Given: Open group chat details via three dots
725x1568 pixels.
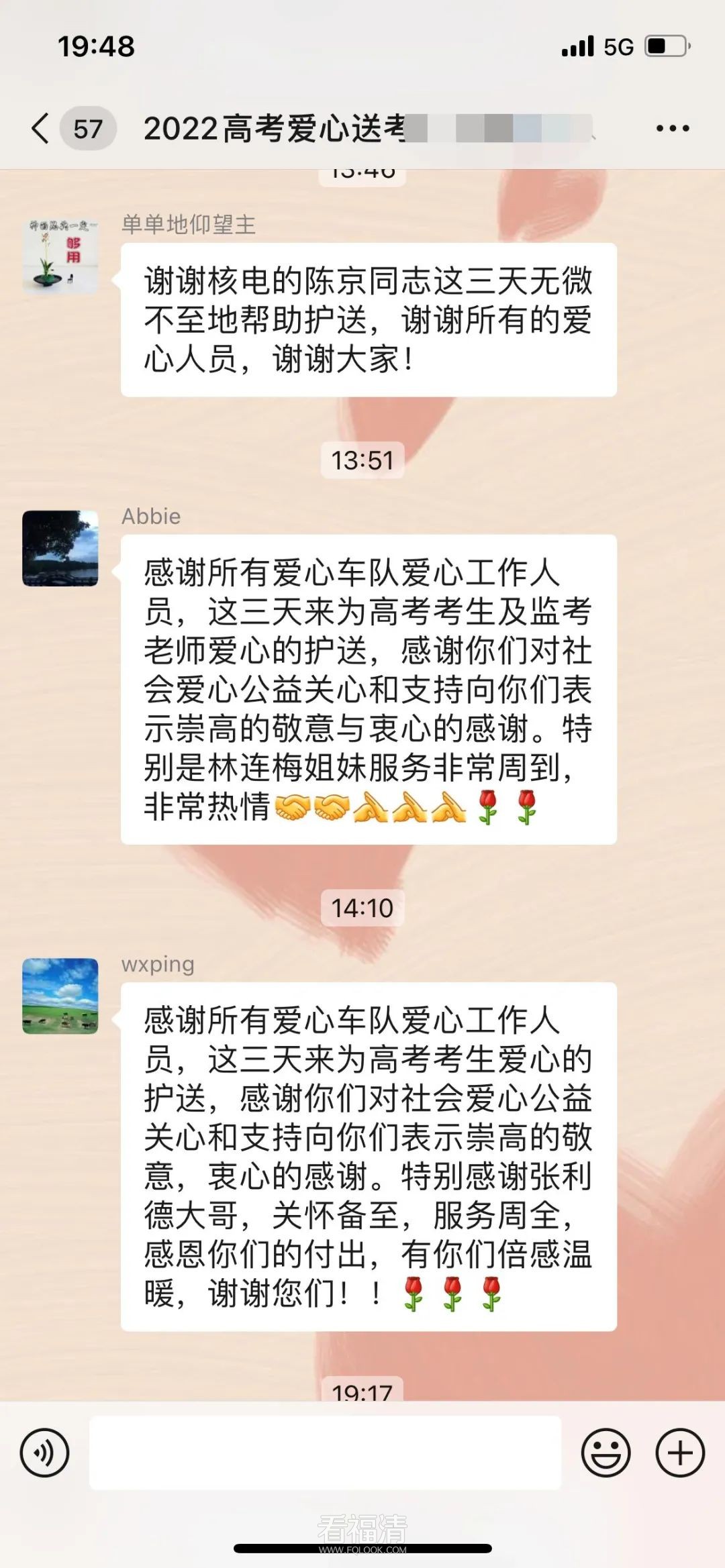Looking at the screenshot, I should click(x=673, y=128).
